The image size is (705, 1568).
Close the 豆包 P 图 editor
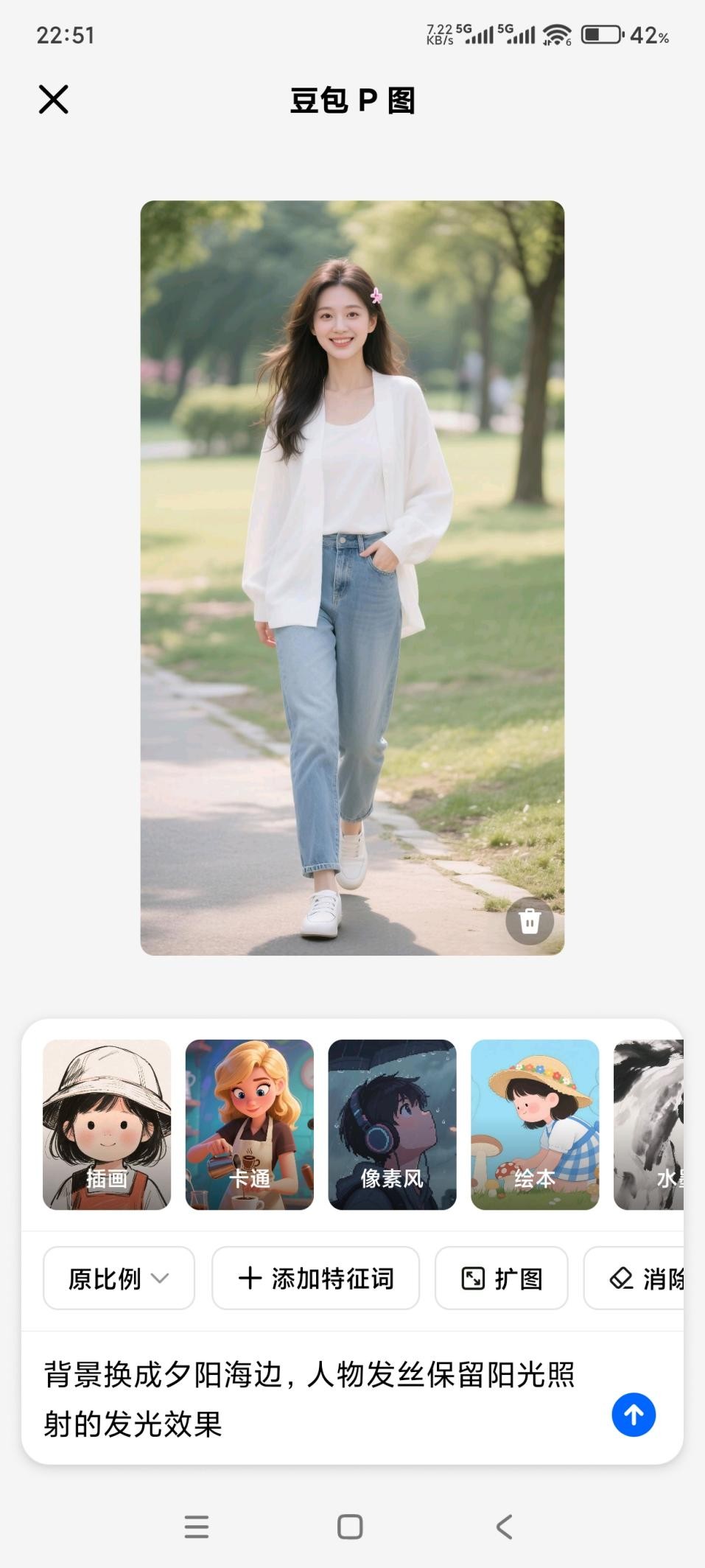pos(53,99)
